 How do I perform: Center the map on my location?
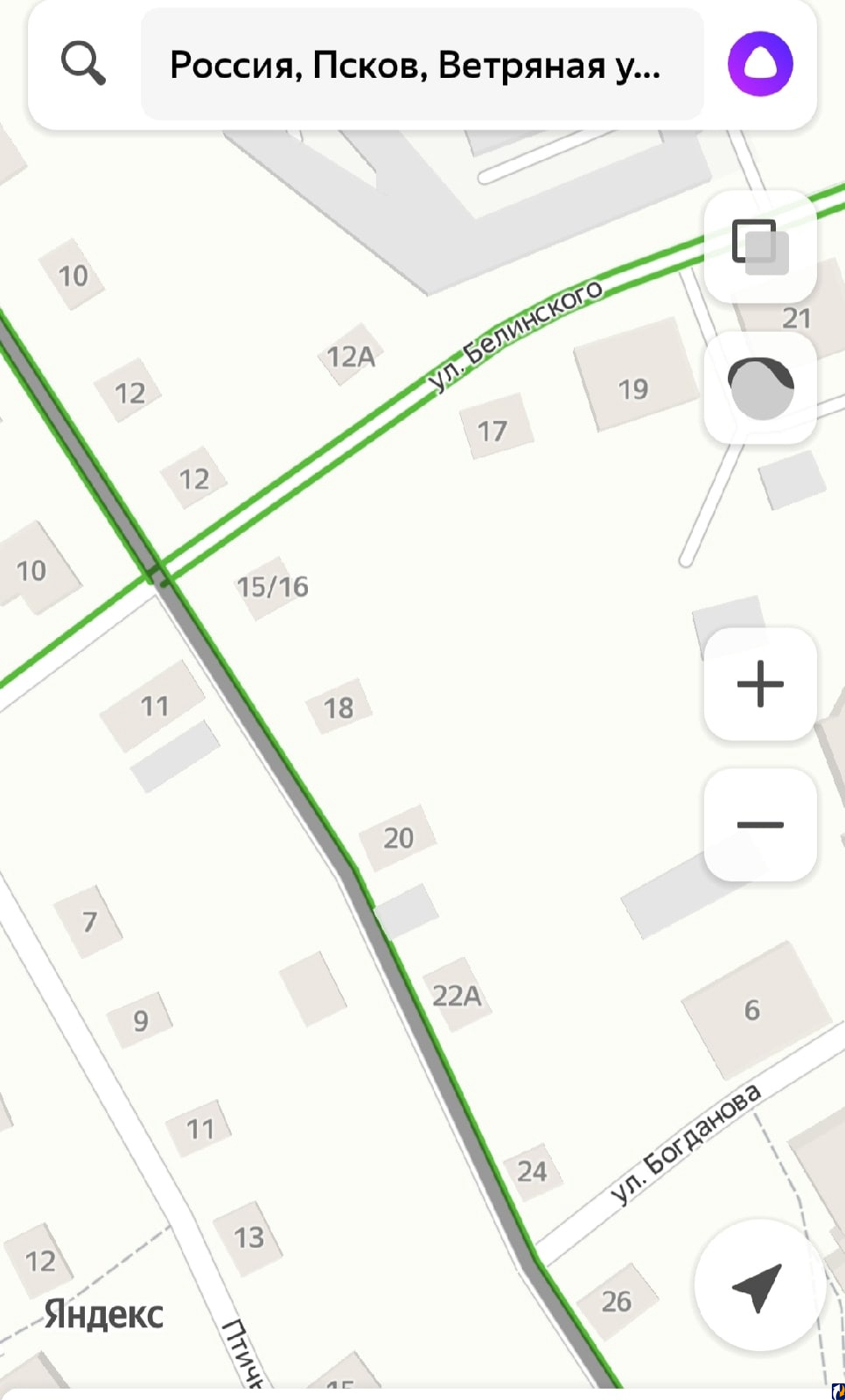pyautogui.click(x=758, y=1286)
